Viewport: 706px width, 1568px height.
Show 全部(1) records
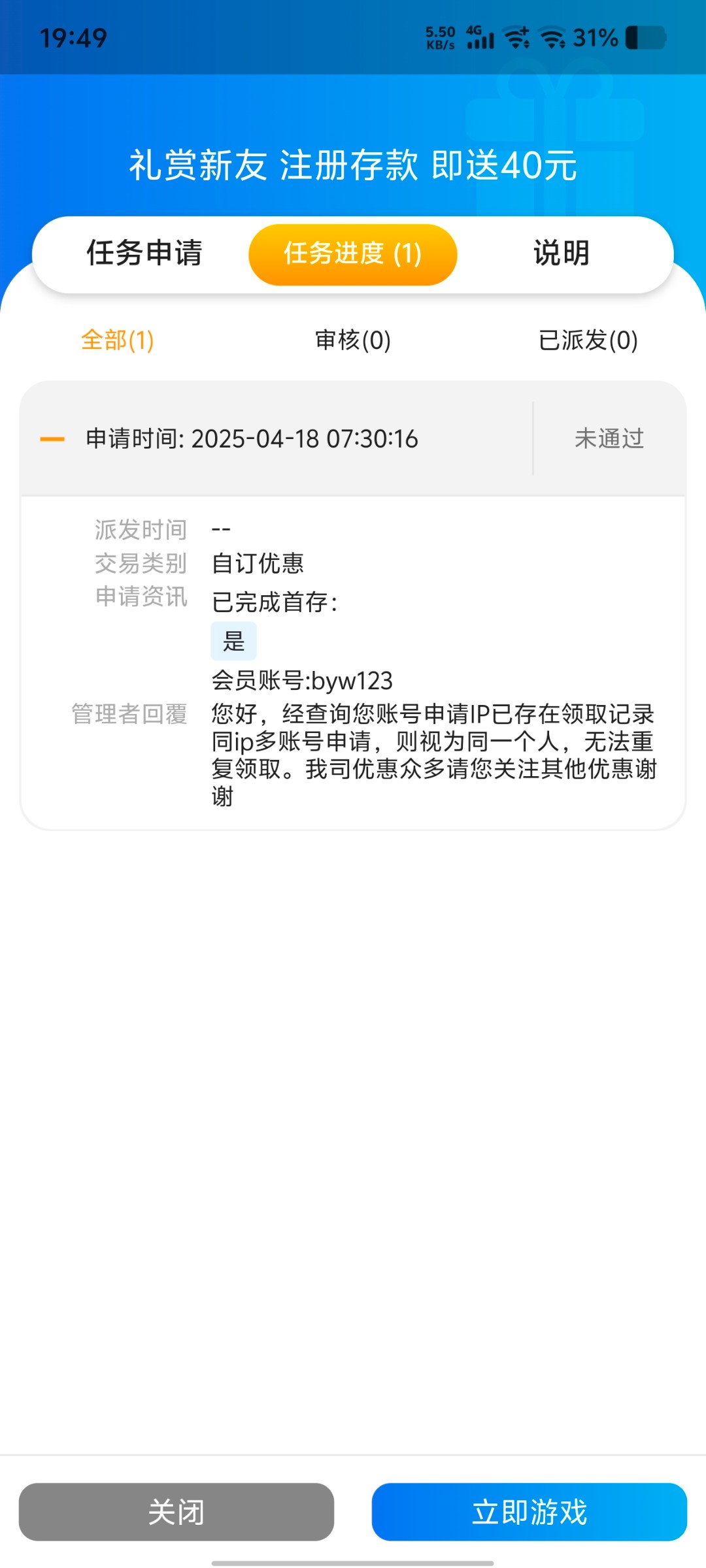tap(118, 340)
